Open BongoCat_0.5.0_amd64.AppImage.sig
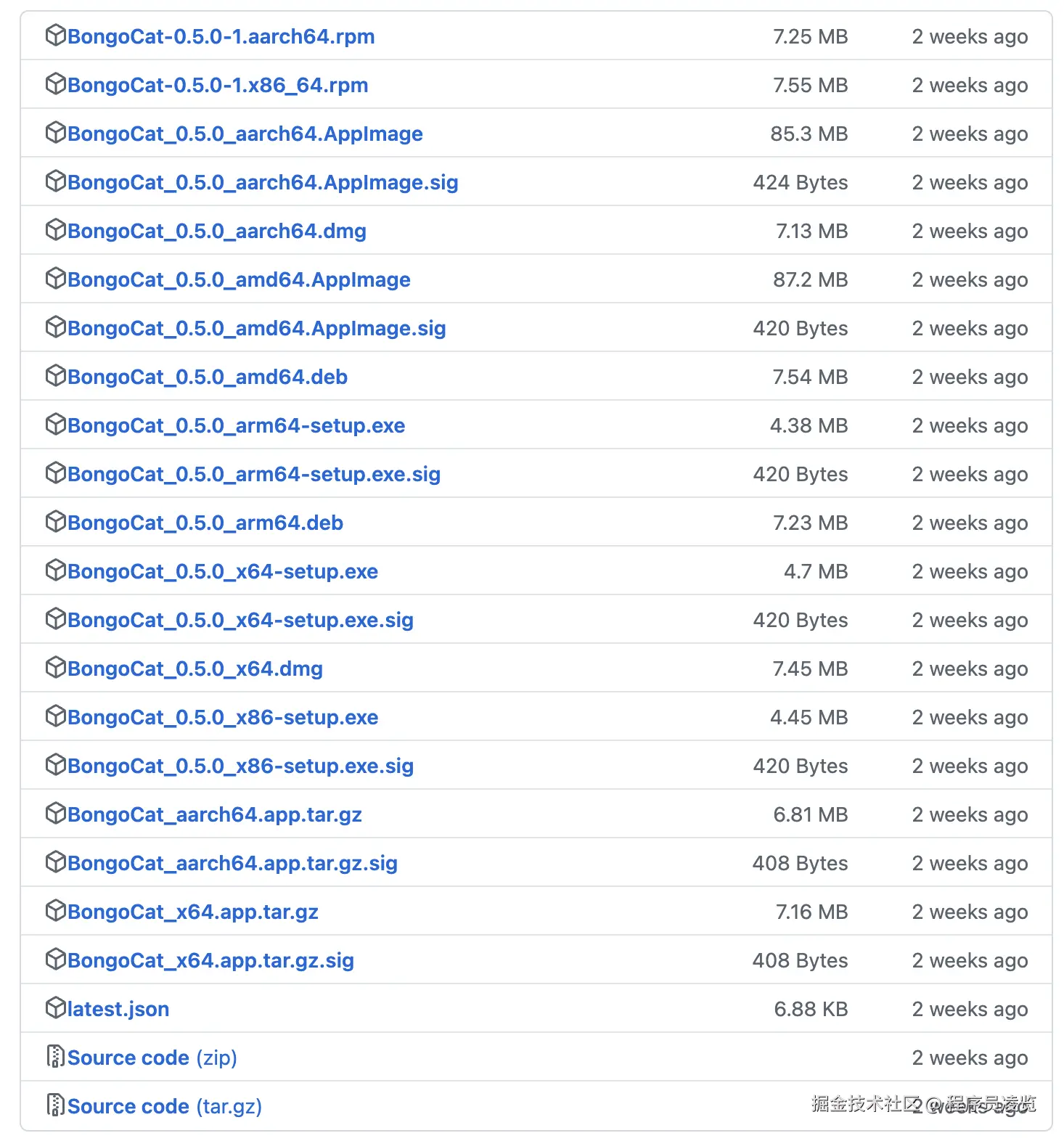This screenshot has height=1141, width=1064. [x=256, y=328]
